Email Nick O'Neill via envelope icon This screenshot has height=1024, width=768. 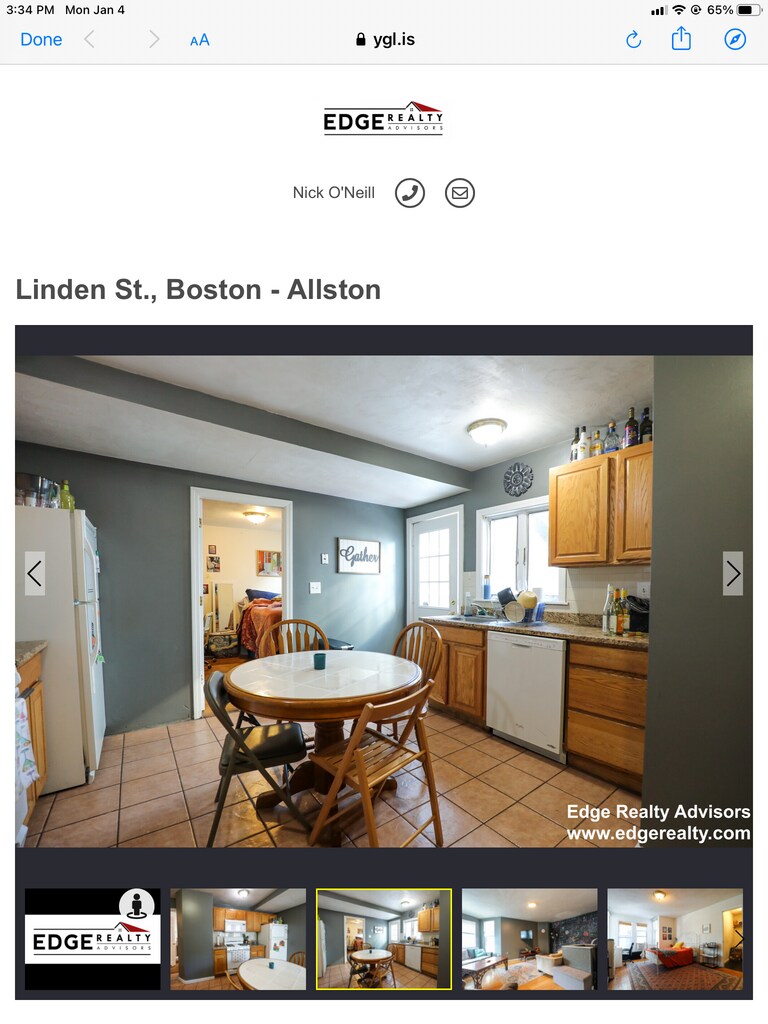click(x=460, y=193)
